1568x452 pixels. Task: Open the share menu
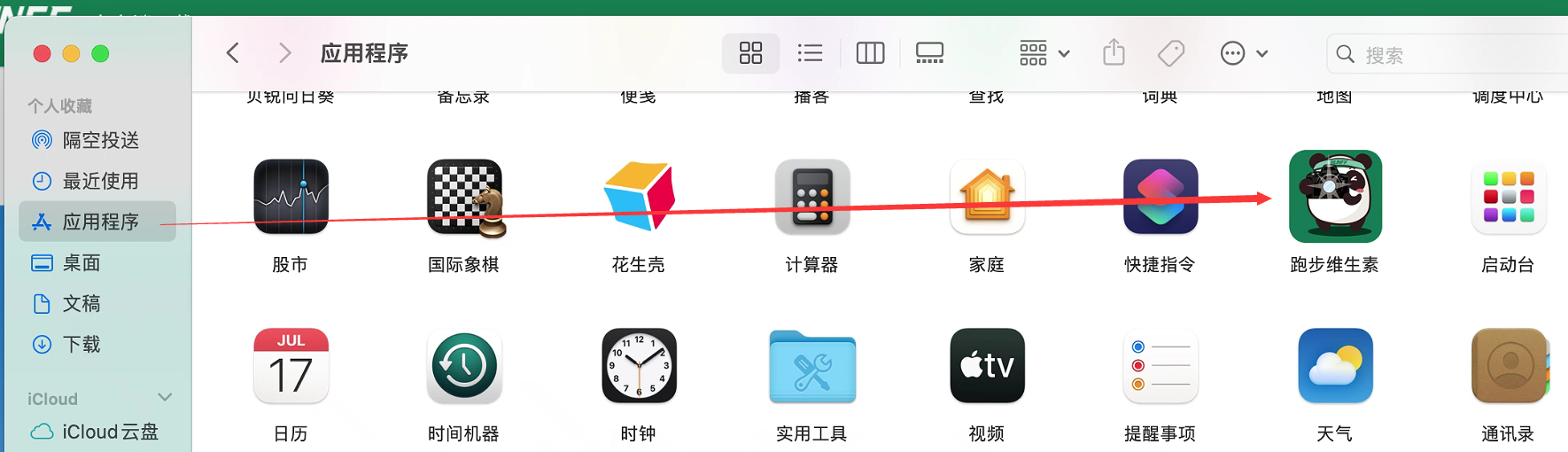pos(1114,53)
